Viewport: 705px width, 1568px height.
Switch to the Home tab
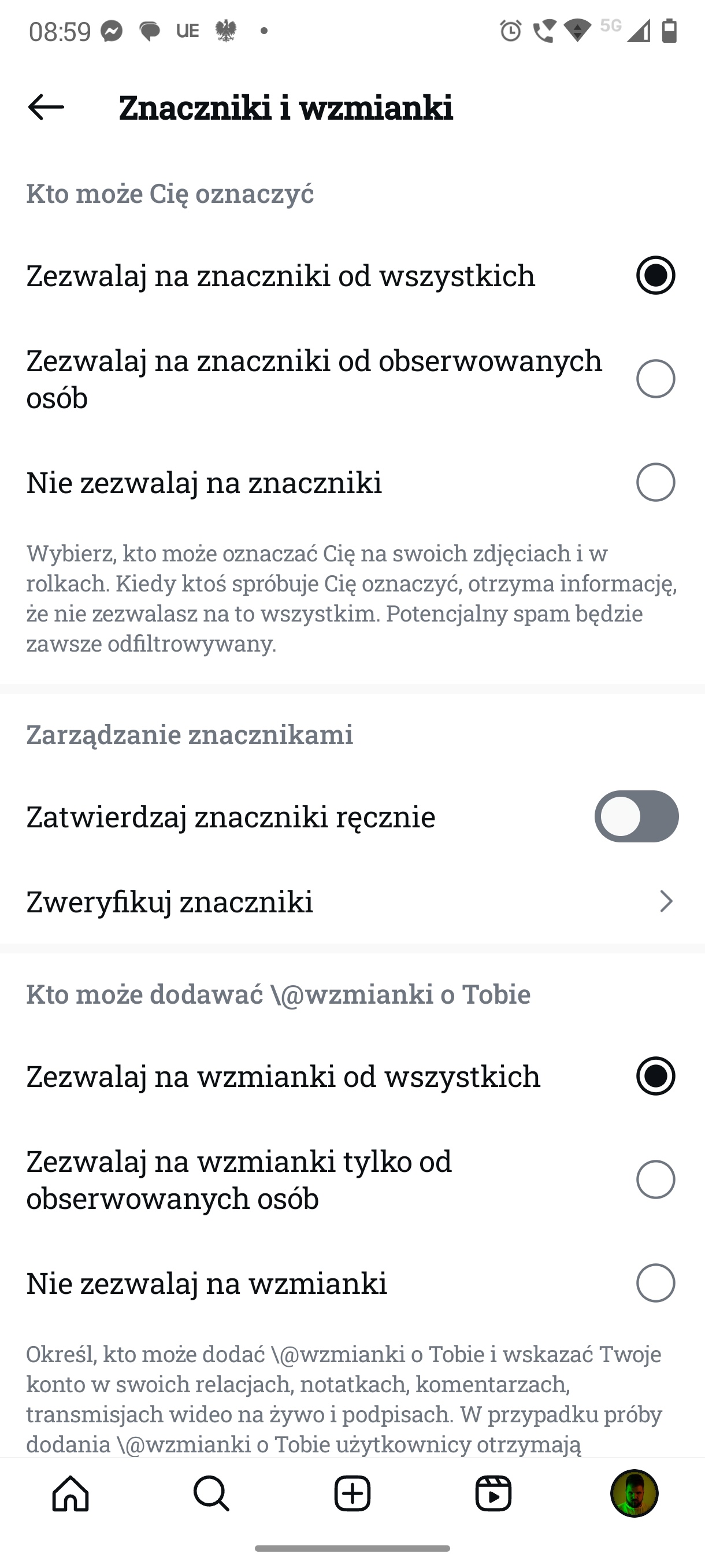pos(70,1494)
